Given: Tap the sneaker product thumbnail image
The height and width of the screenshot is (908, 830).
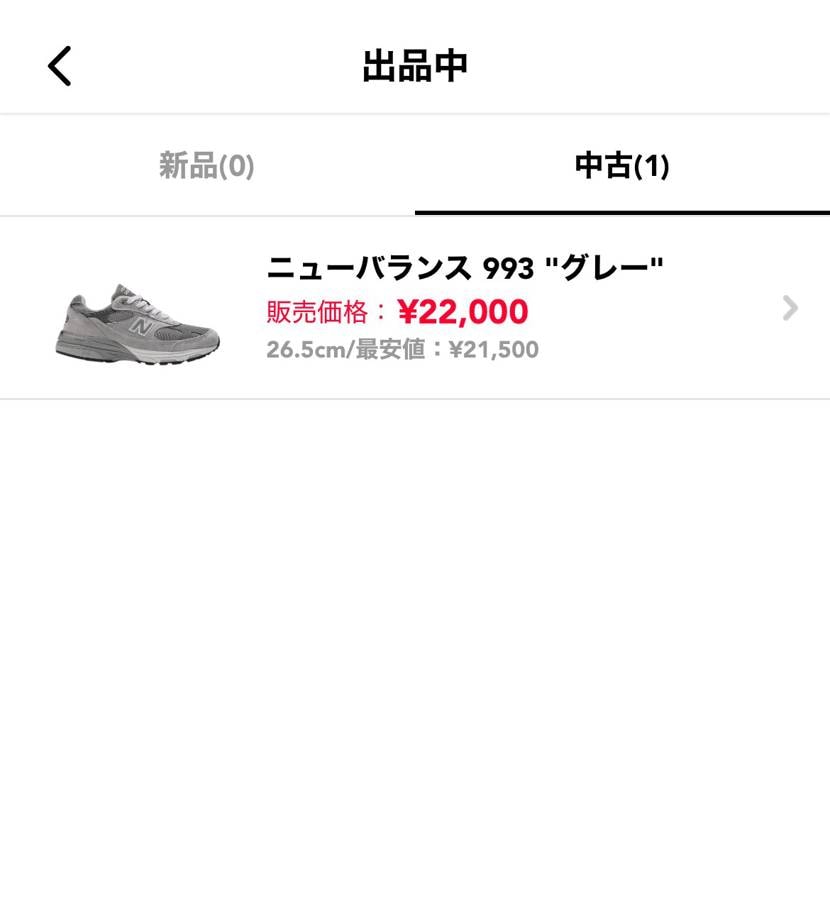Looking at the screenshot, I should click(137, 312).
